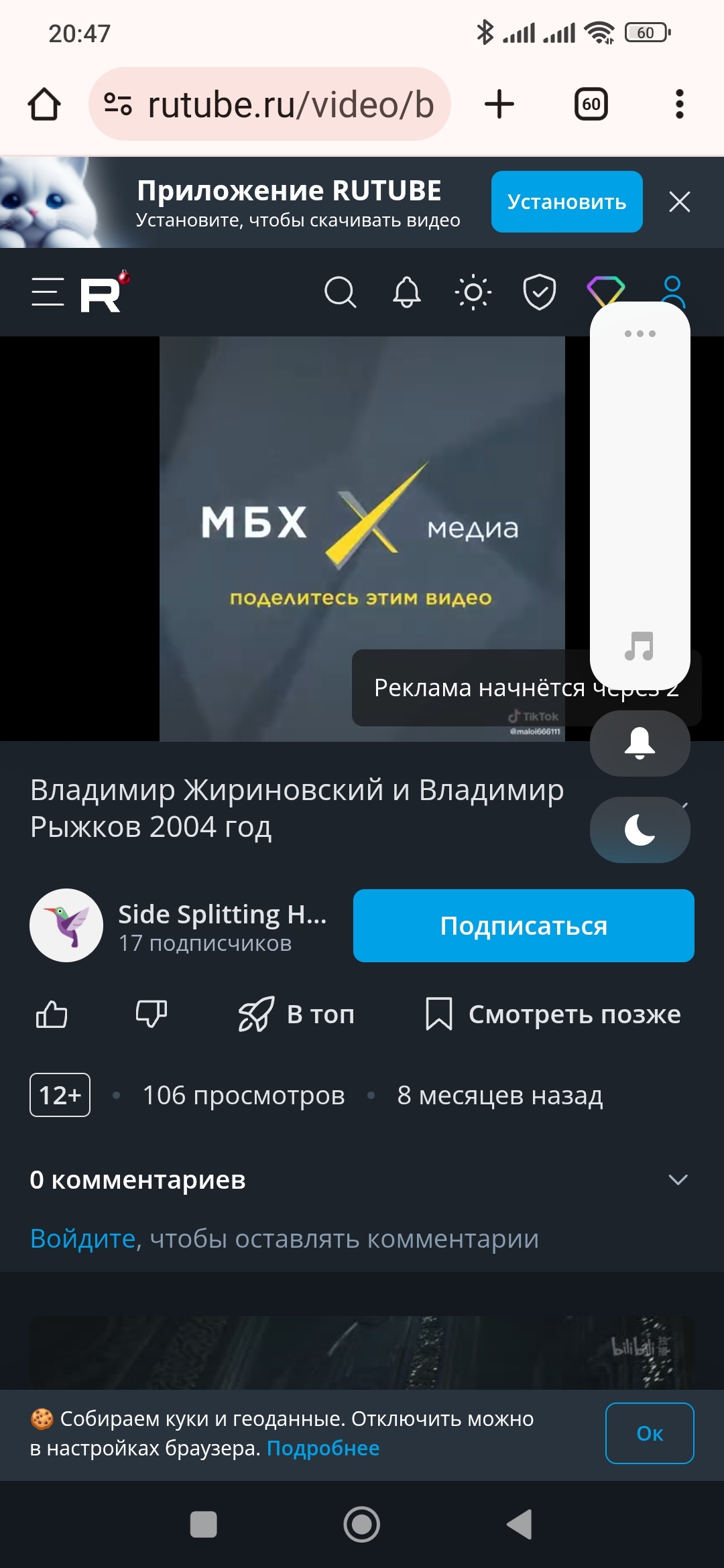Open the notifications bell in the RUTUBE header
Viewport: 724px width, 1568px height.
(406, 292)
